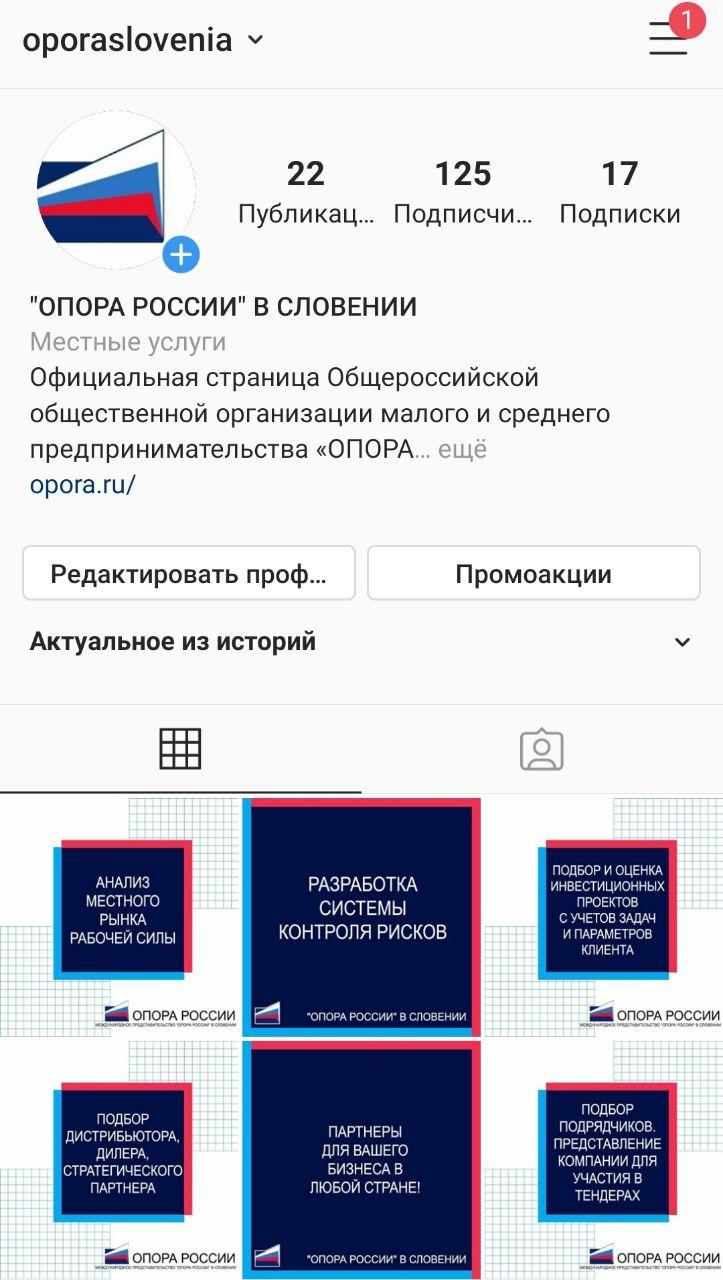The image size is (723, 1280).
Task: Tap the plus badge on the profile photo
Action: pyautogui.click(x=181, y=255)
